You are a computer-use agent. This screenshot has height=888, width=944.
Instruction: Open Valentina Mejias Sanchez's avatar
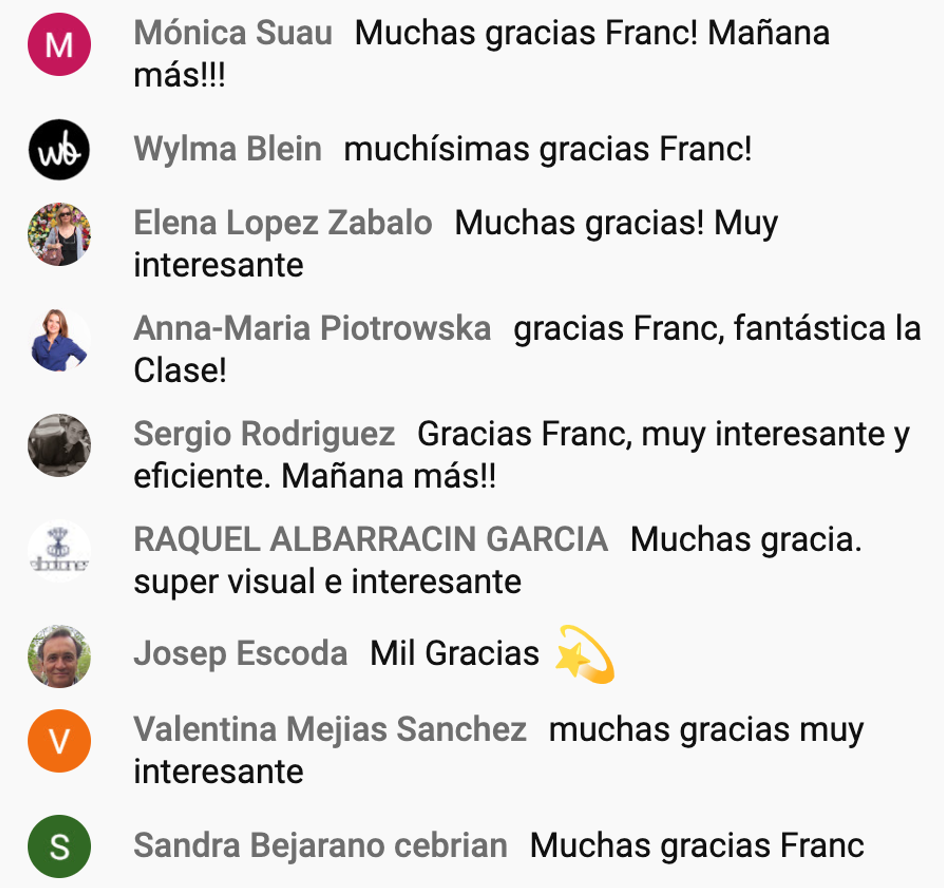[59, 741]
